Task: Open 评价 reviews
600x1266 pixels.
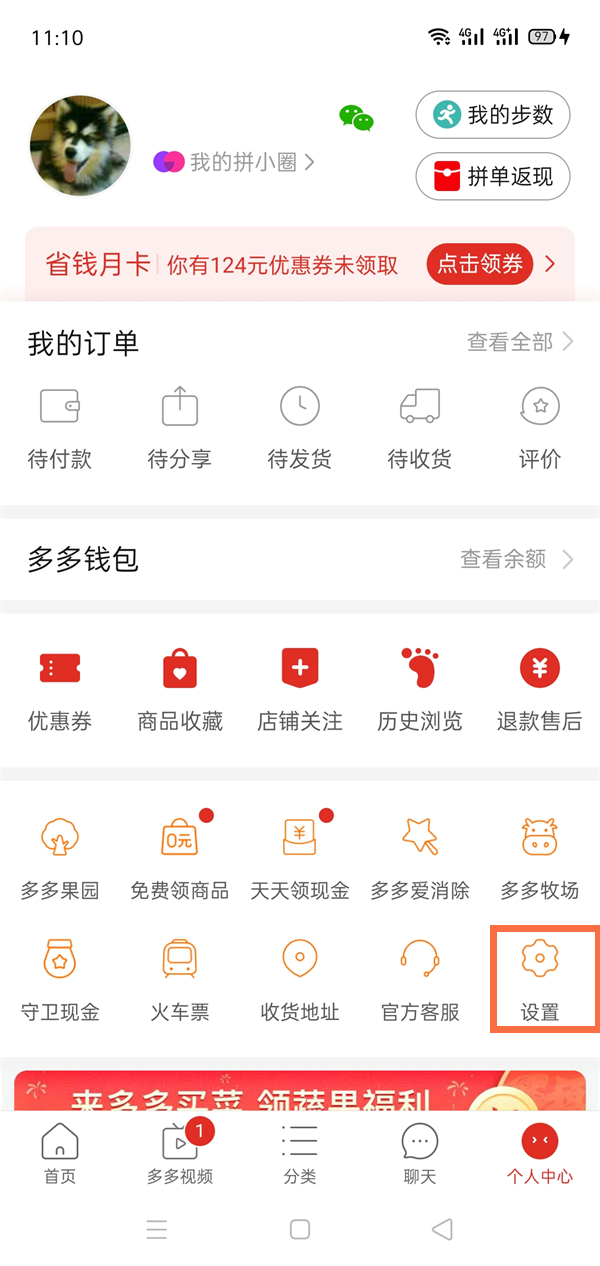Action: pos(540,428)
